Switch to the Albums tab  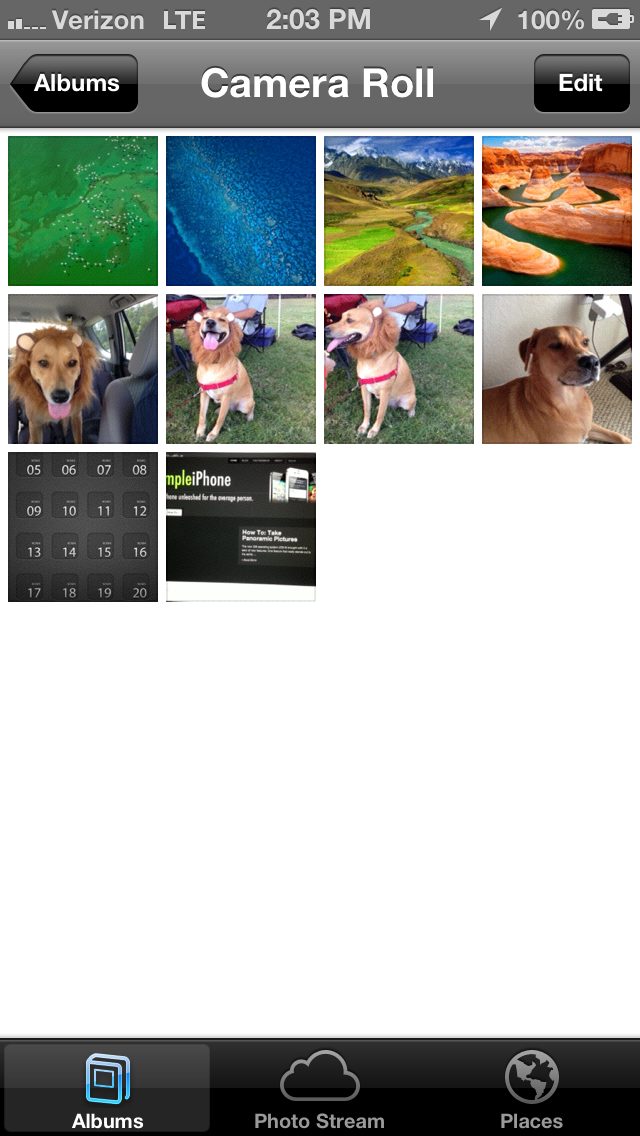107,1090
